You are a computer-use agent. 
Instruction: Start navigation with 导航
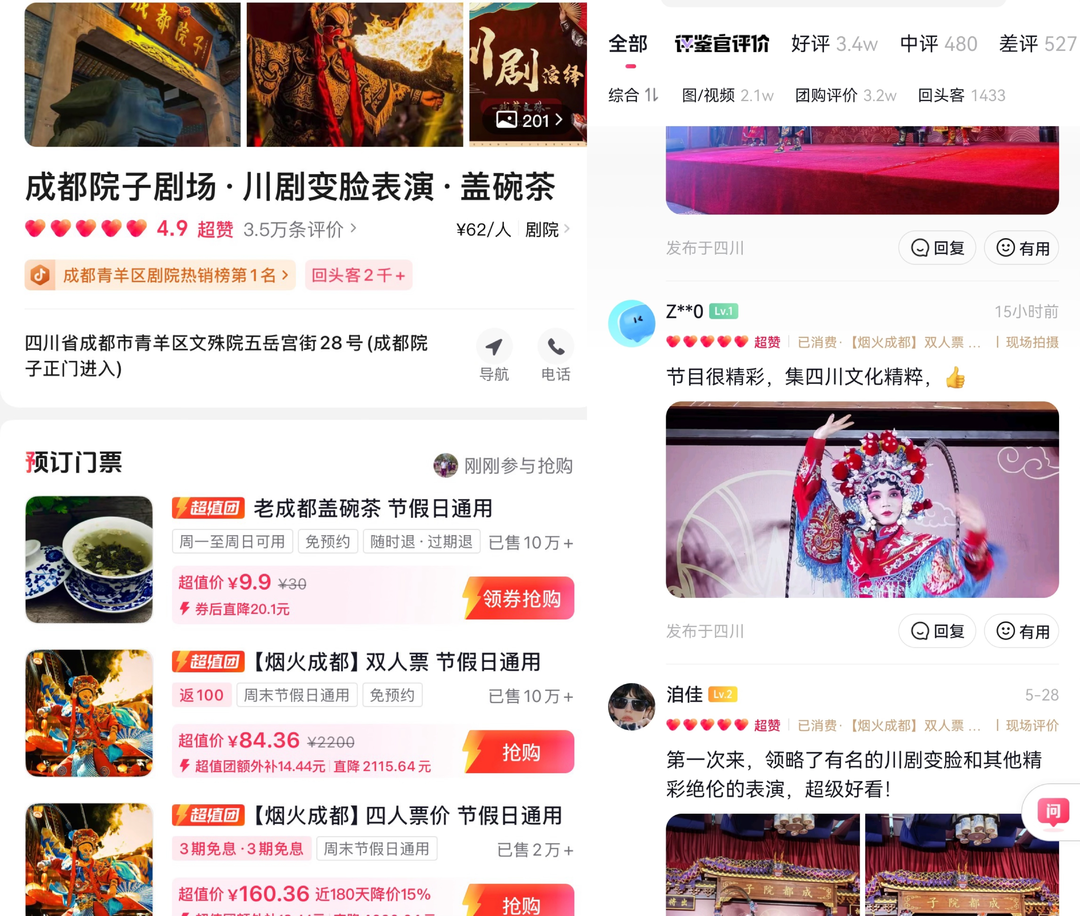pos(494,356)
